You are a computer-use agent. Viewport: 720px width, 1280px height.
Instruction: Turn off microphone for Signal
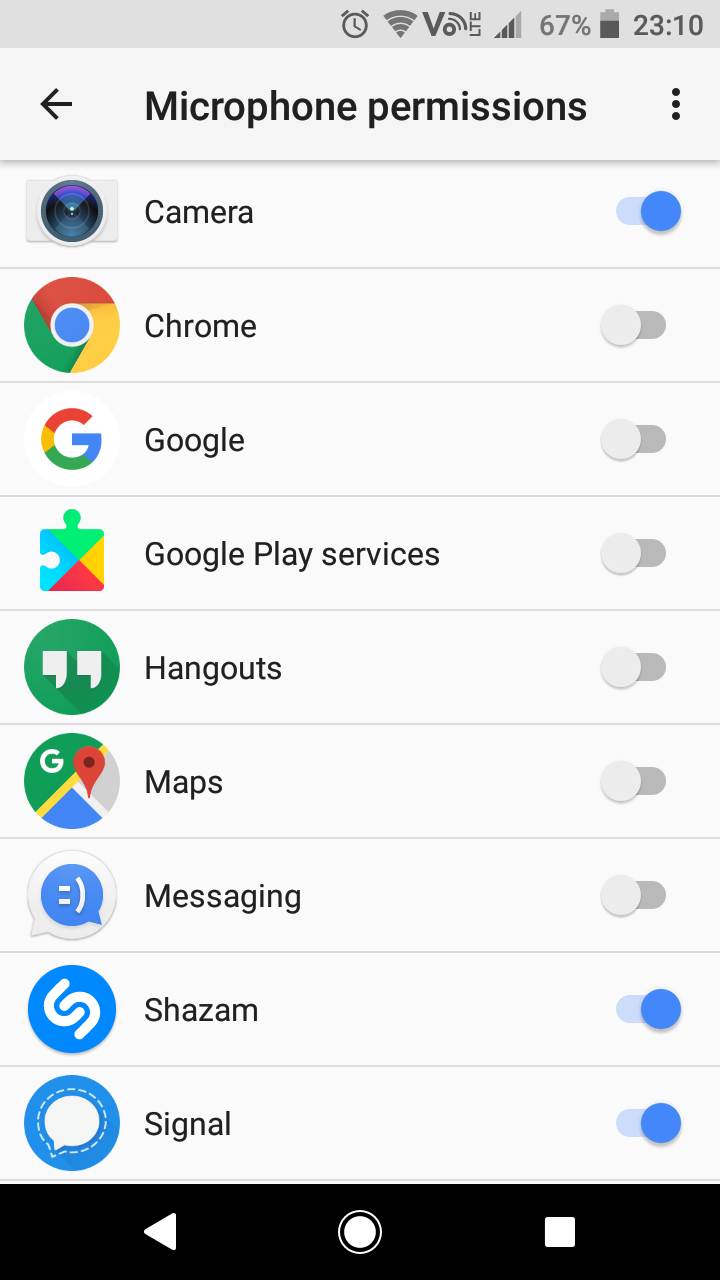(648, 1124)
